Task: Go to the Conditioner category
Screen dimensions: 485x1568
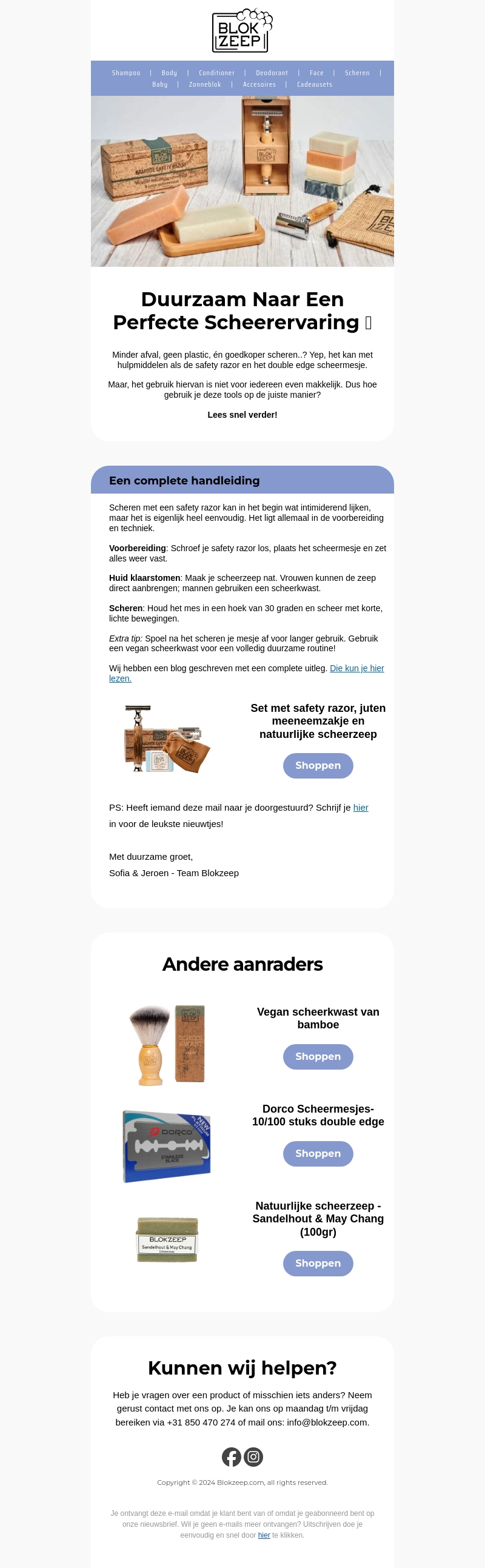Action: coord(216,73)
